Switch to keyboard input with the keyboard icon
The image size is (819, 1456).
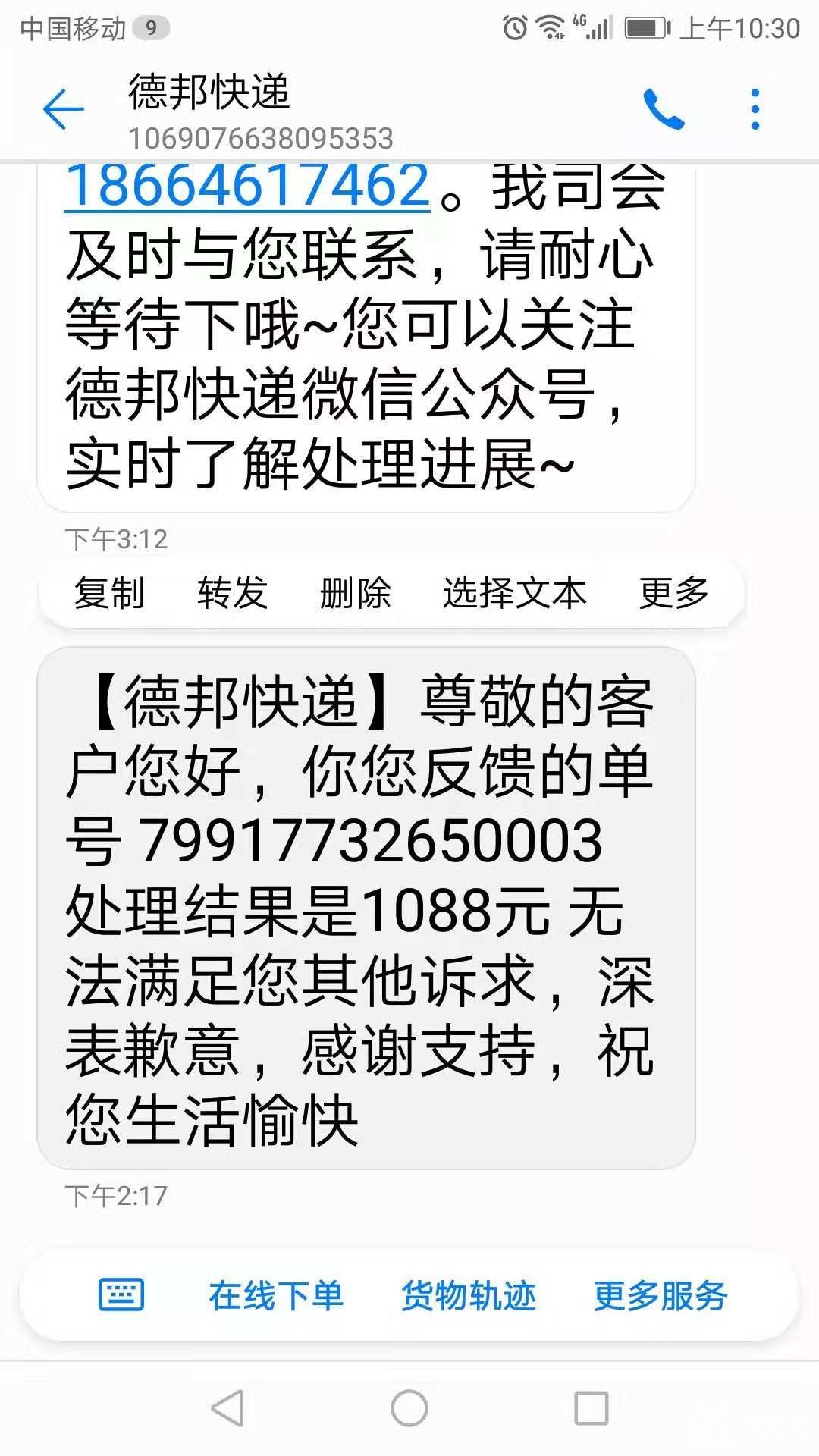(x=121, y=1294)
